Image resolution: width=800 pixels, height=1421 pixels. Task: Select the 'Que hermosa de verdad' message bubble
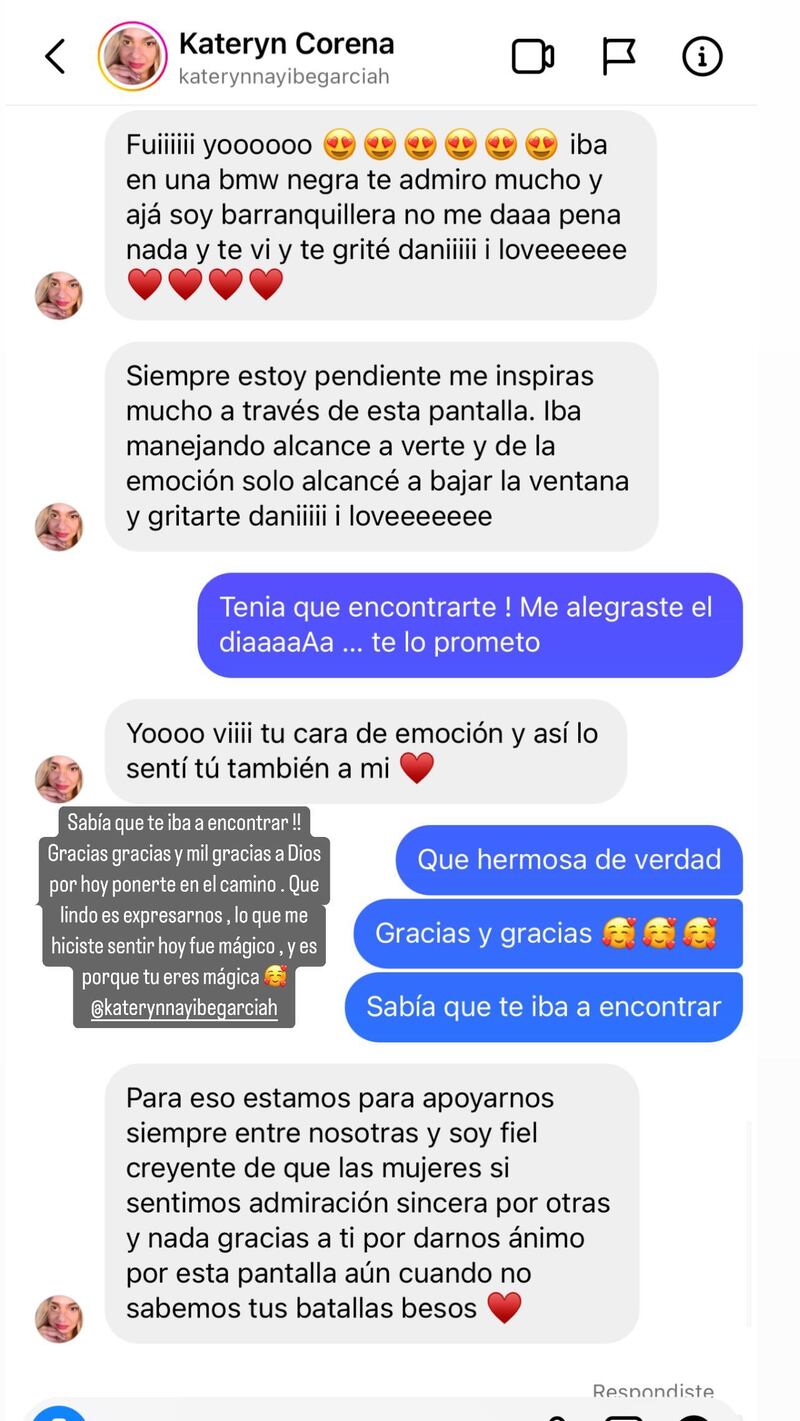coord(568,859)
